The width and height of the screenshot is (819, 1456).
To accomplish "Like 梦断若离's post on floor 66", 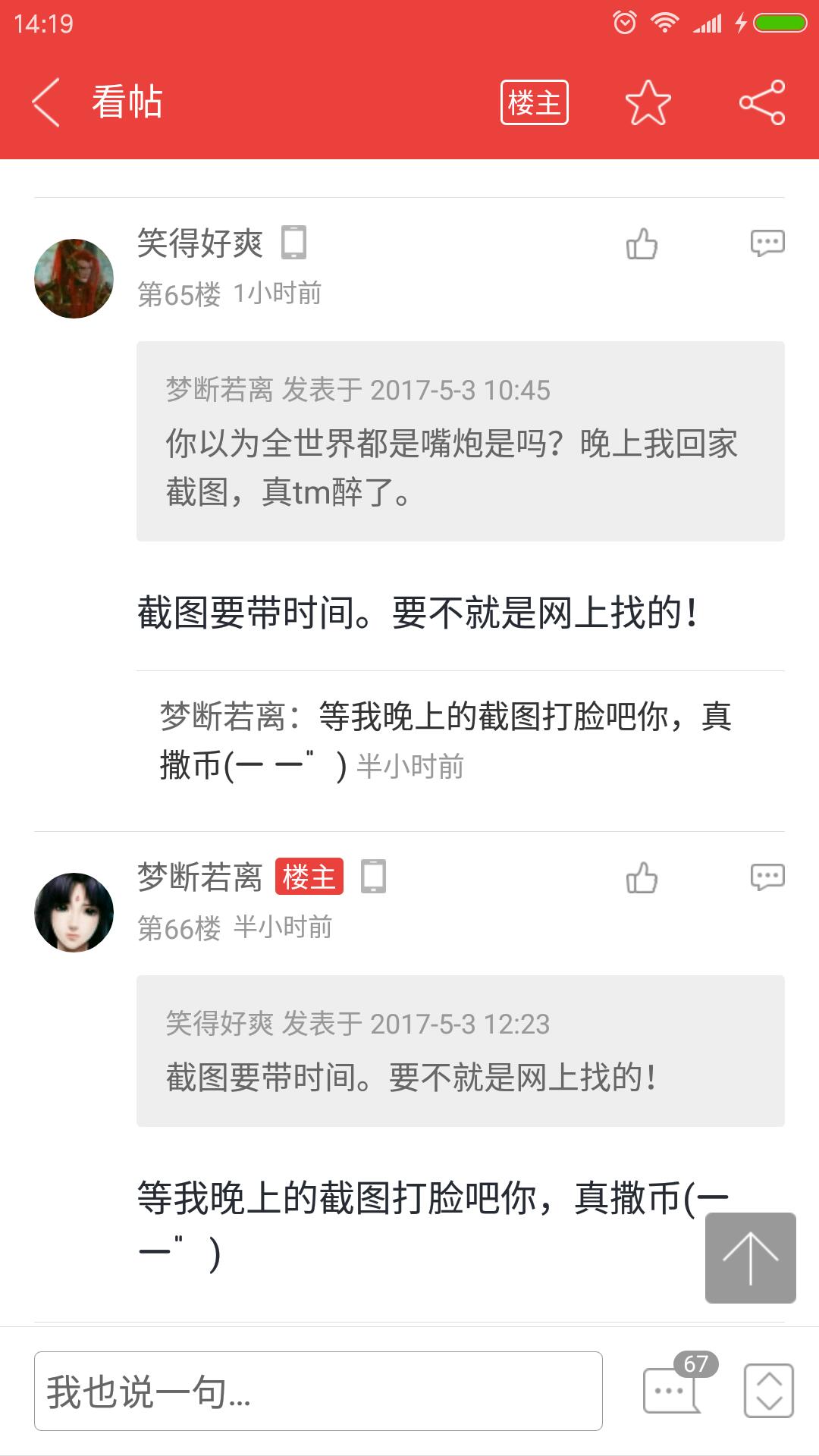I will [642, 878].
